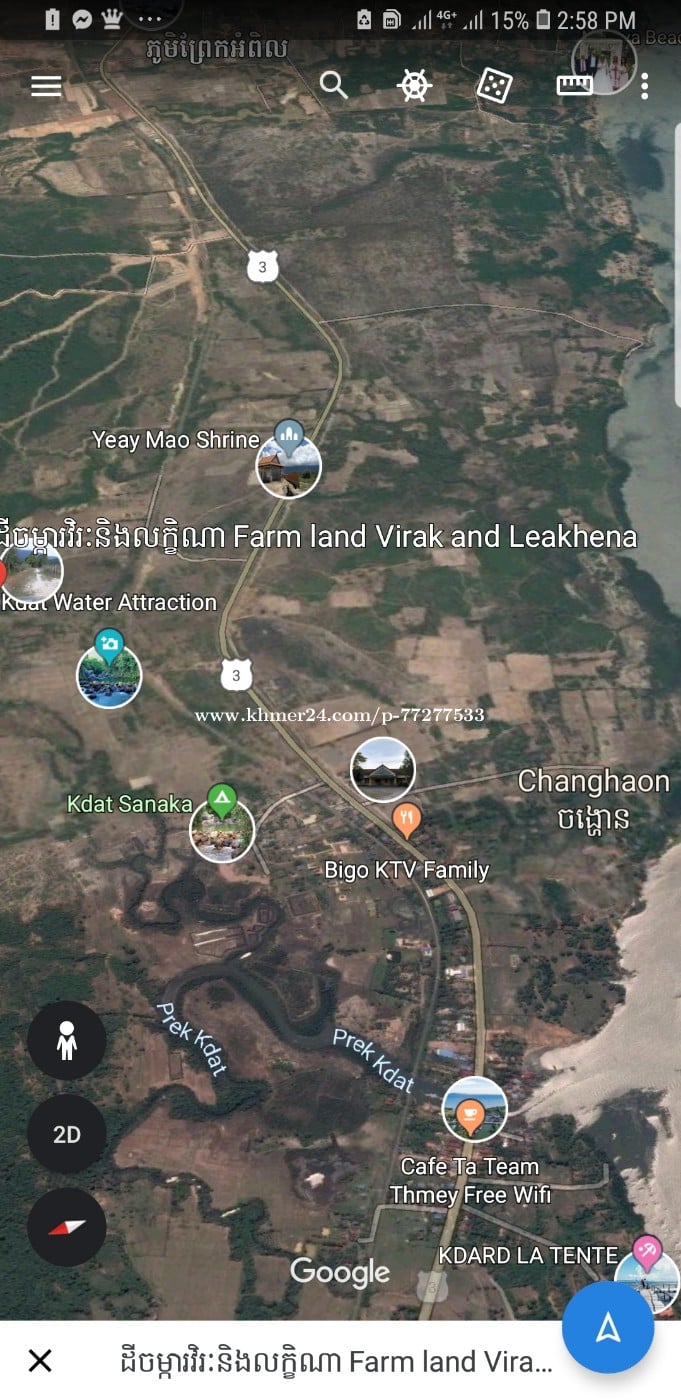Open Cafe Ta Team Thmey marker
Image resolution: width=681 pixels, height=1400 pixels.
[x=474, y=1110]
